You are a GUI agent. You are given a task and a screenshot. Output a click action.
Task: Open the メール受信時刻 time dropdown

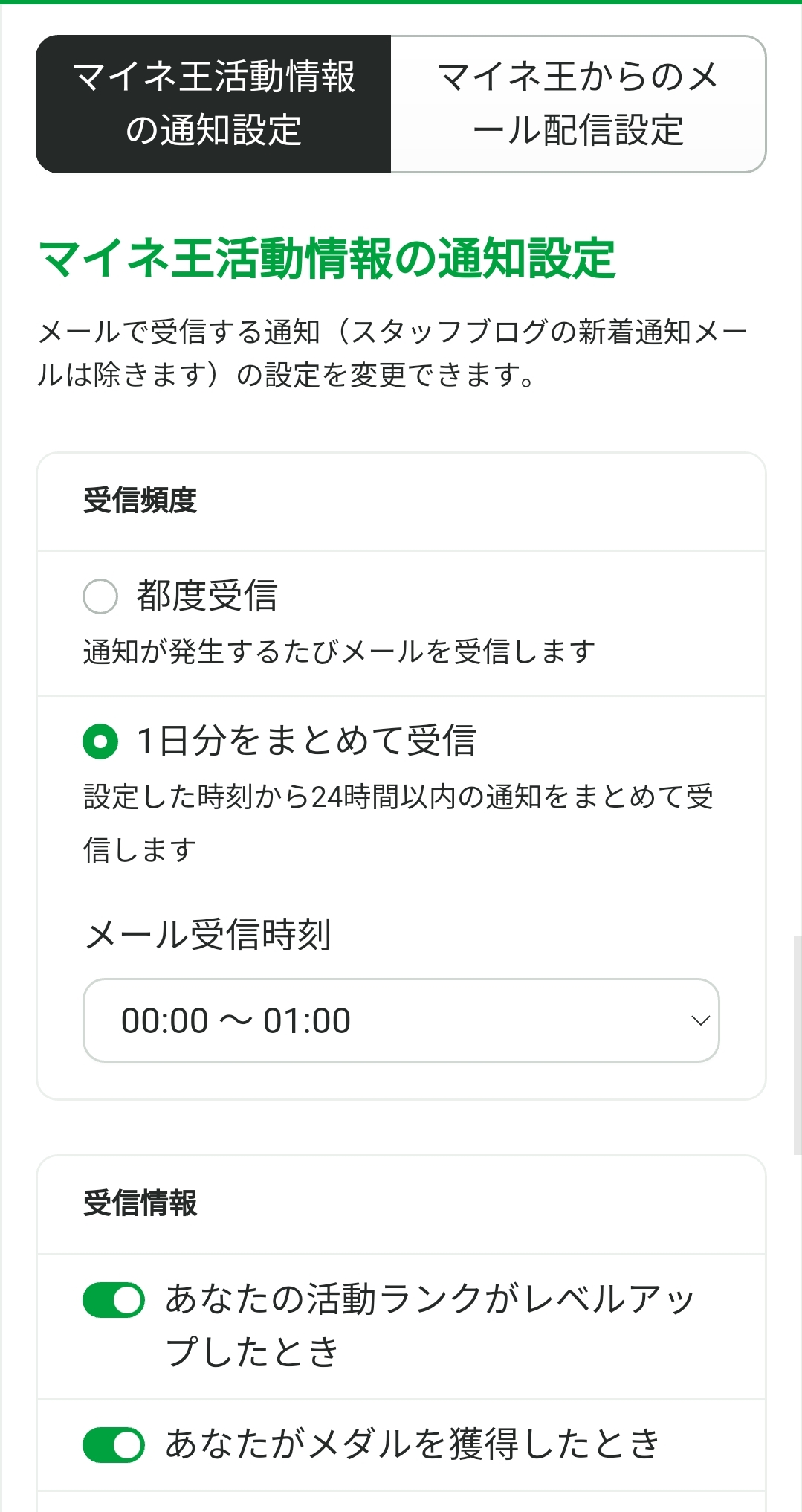(x=401, y=1020)
